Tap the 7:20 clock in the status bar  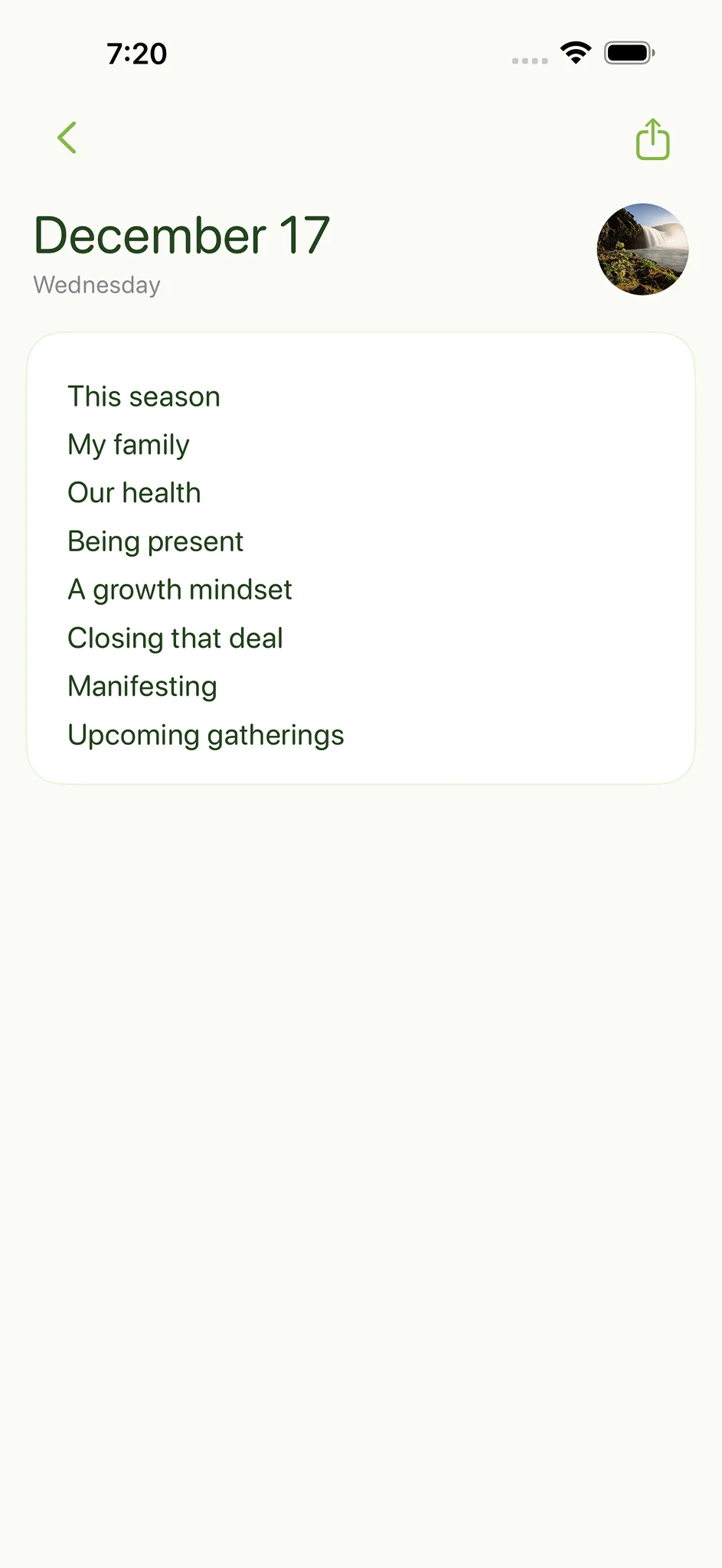[x=136, y=53]
